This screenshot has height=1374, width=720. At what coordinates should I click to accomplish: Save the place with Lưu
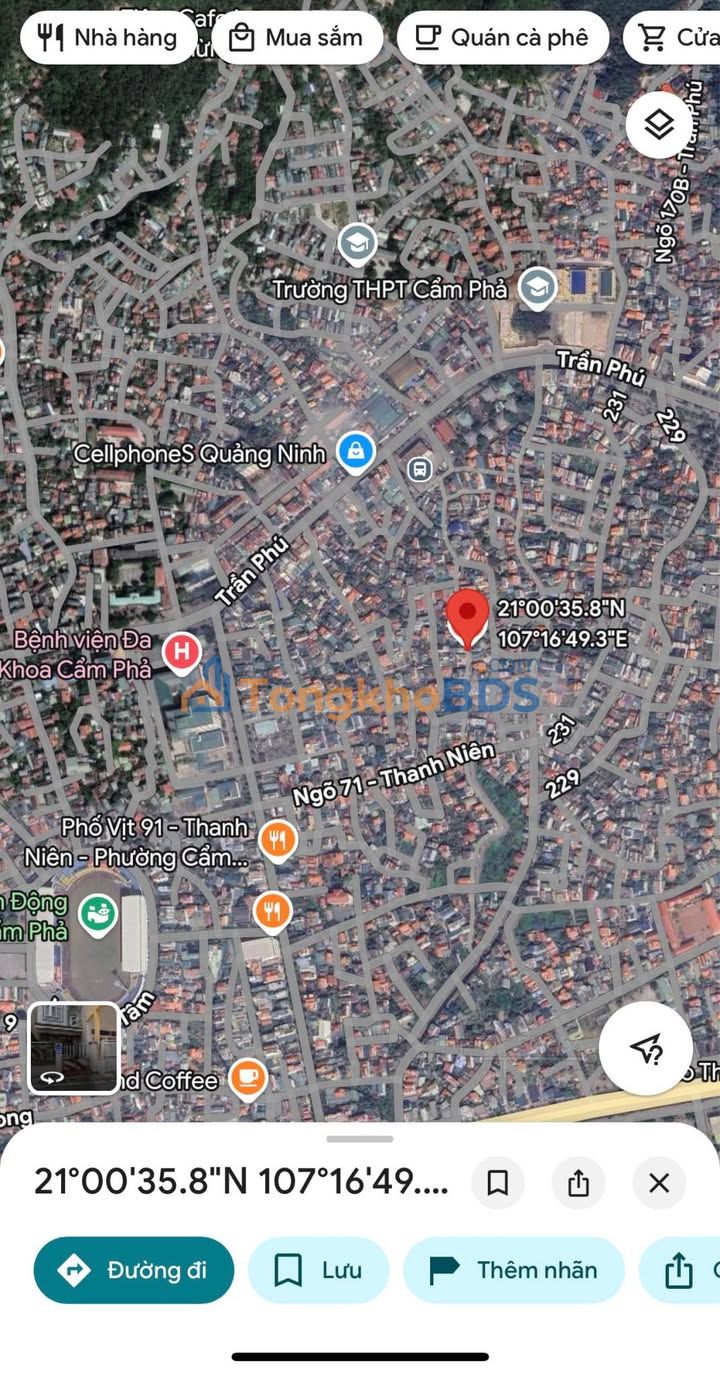318,1270
